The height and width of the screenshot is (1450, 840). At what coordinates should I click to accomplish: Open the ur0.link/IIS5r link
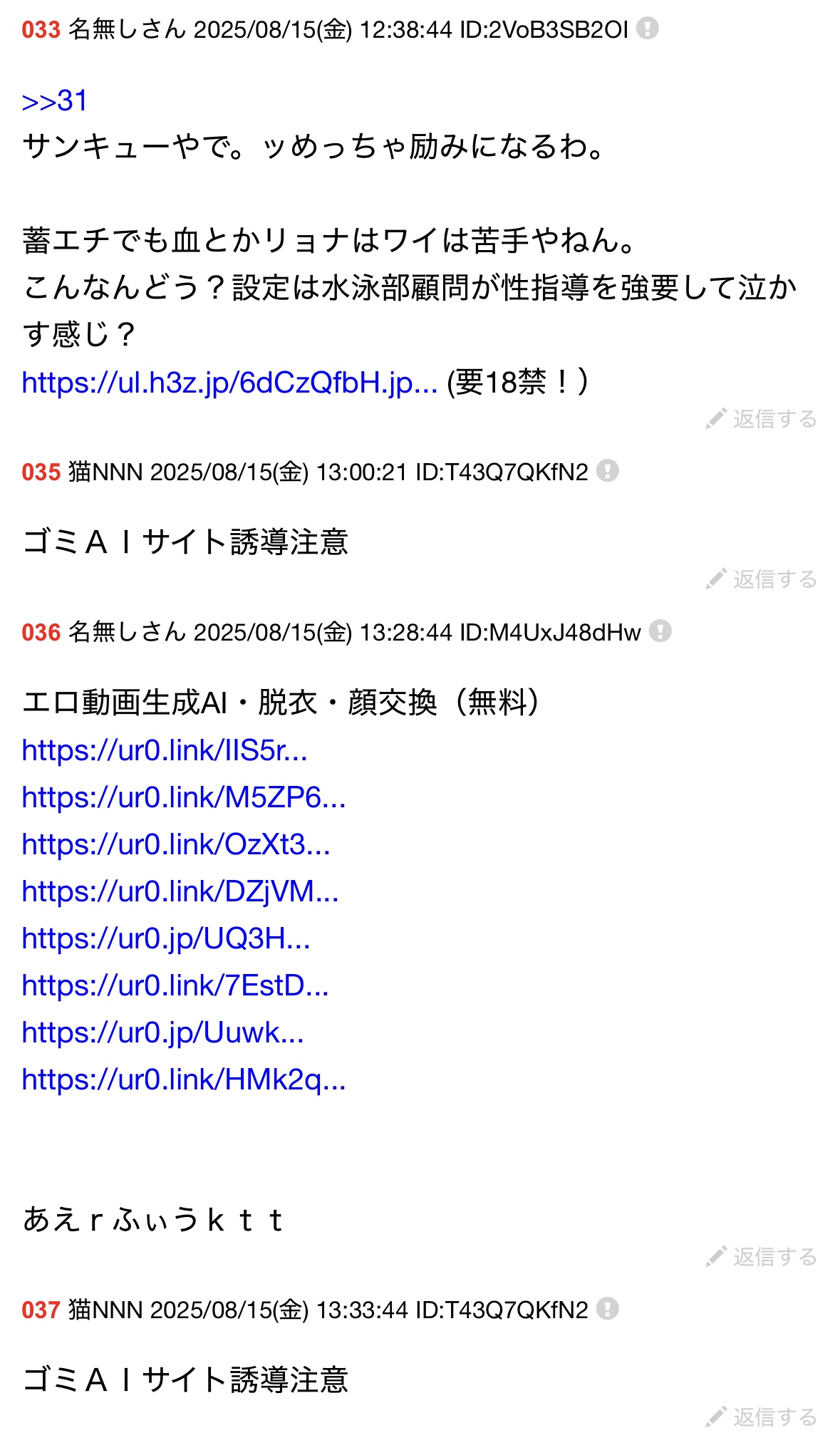point(165,750)
